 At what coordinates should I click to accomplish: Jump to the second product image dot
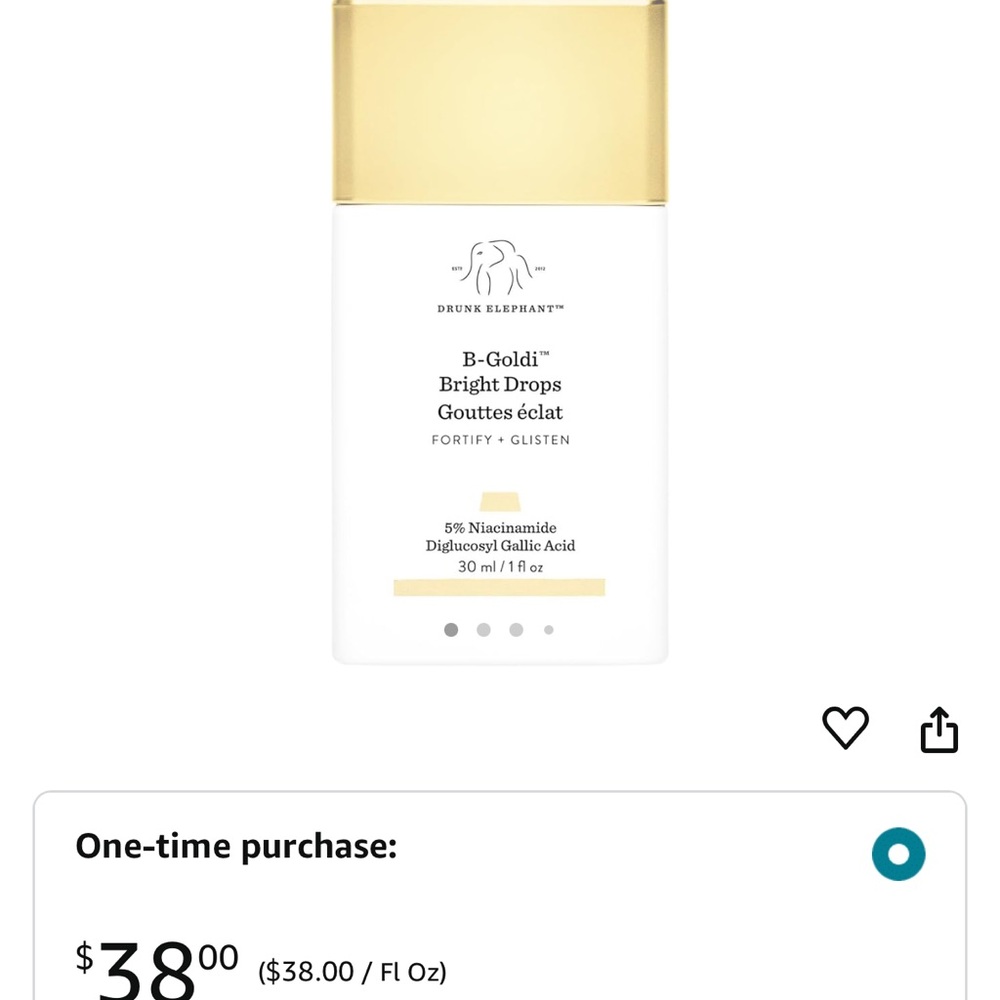[x=484, y=630]
